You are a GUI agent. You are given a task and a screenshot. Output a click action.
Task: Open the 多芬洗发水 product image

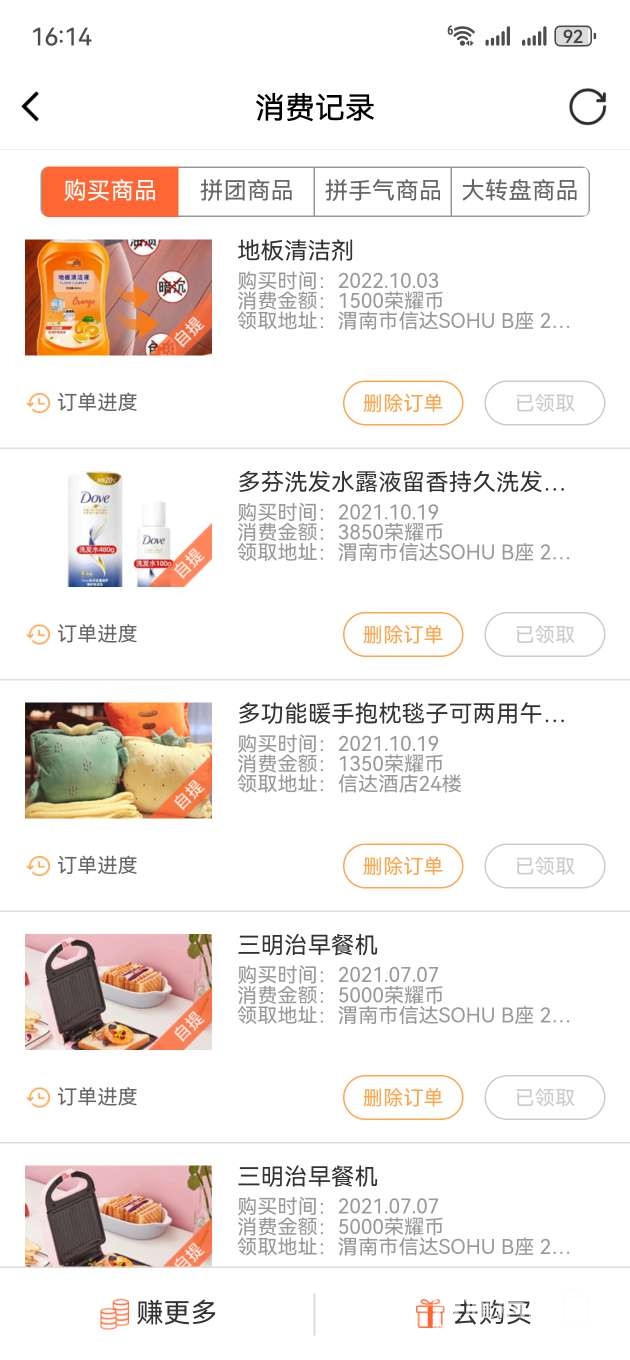coord(118,529)
